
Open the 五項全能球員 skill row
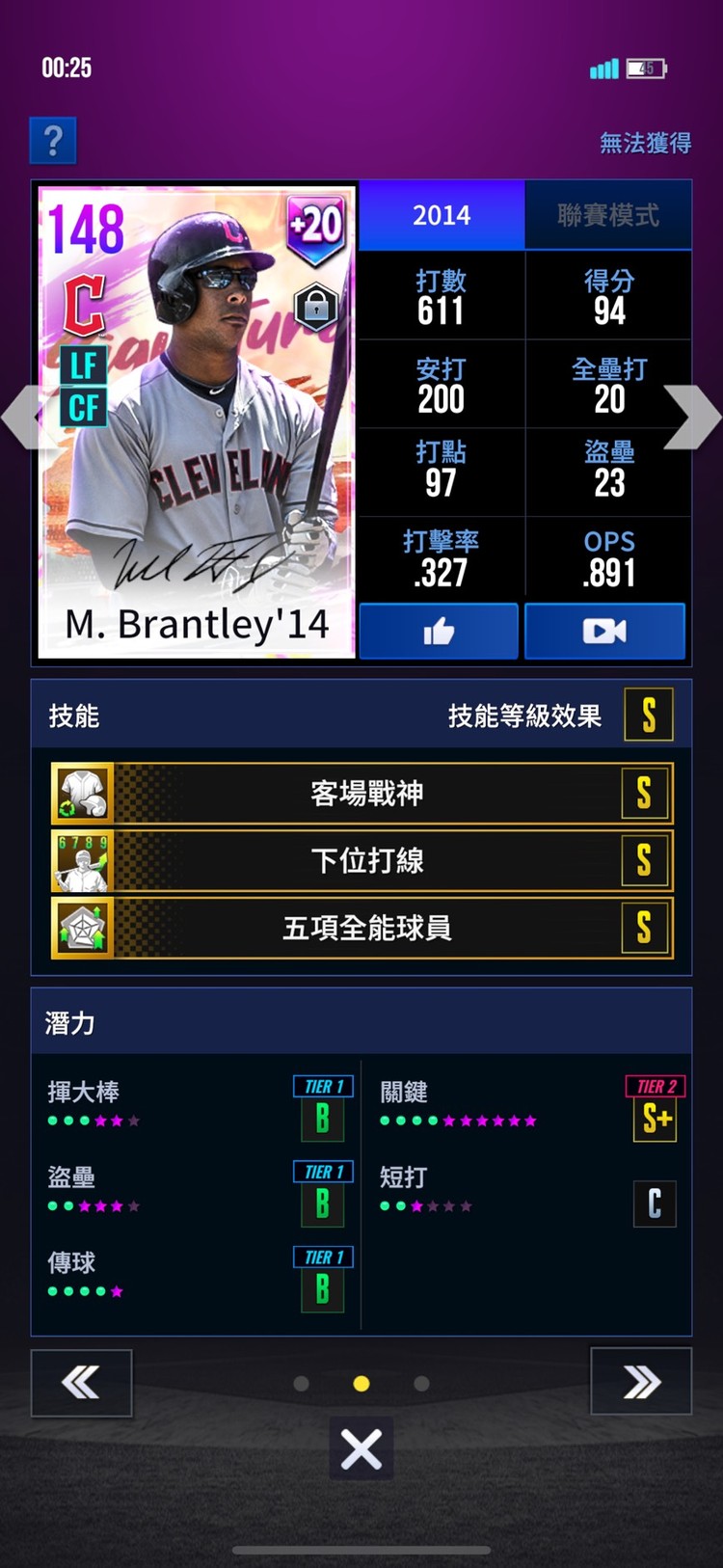point(361,928)
